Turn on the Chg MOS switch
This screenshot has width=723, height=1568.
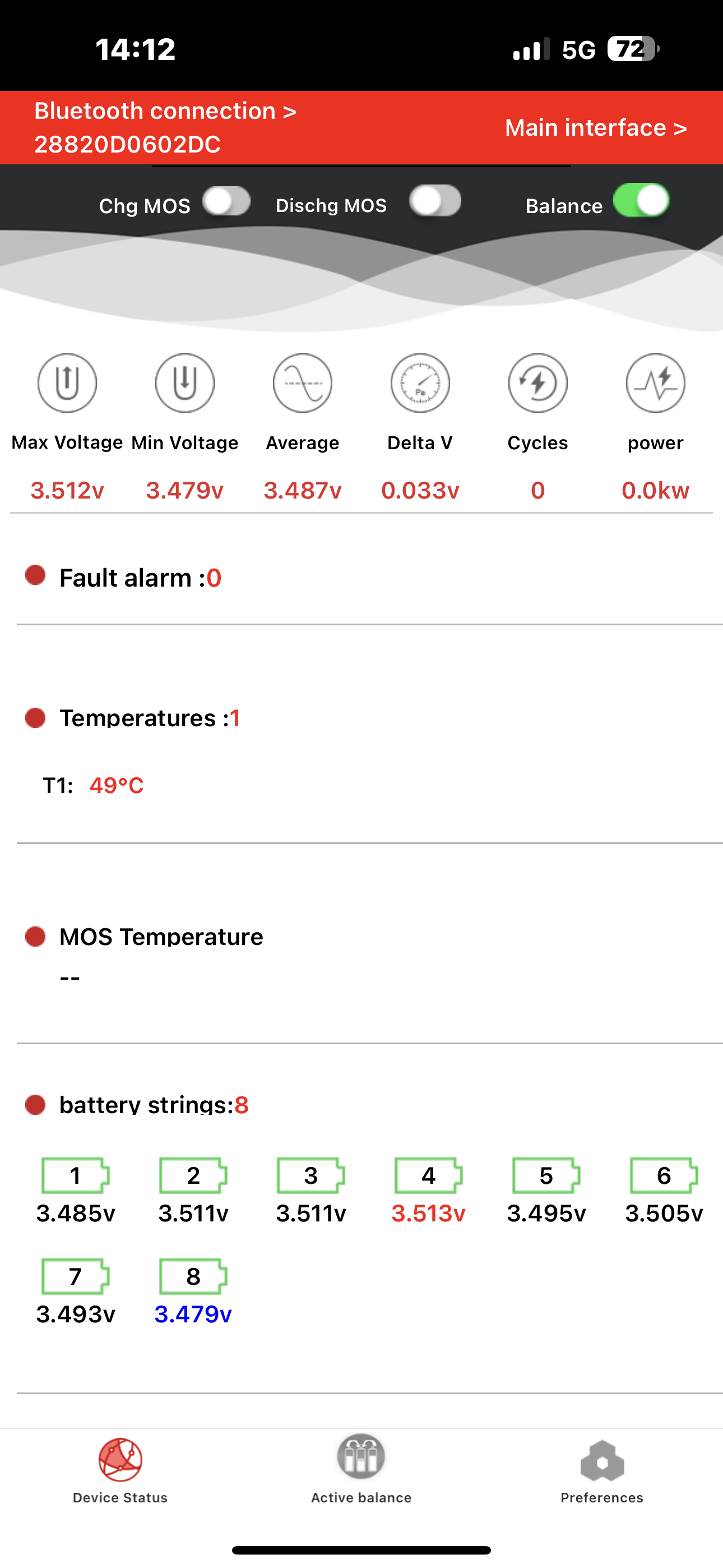[226, 201]
